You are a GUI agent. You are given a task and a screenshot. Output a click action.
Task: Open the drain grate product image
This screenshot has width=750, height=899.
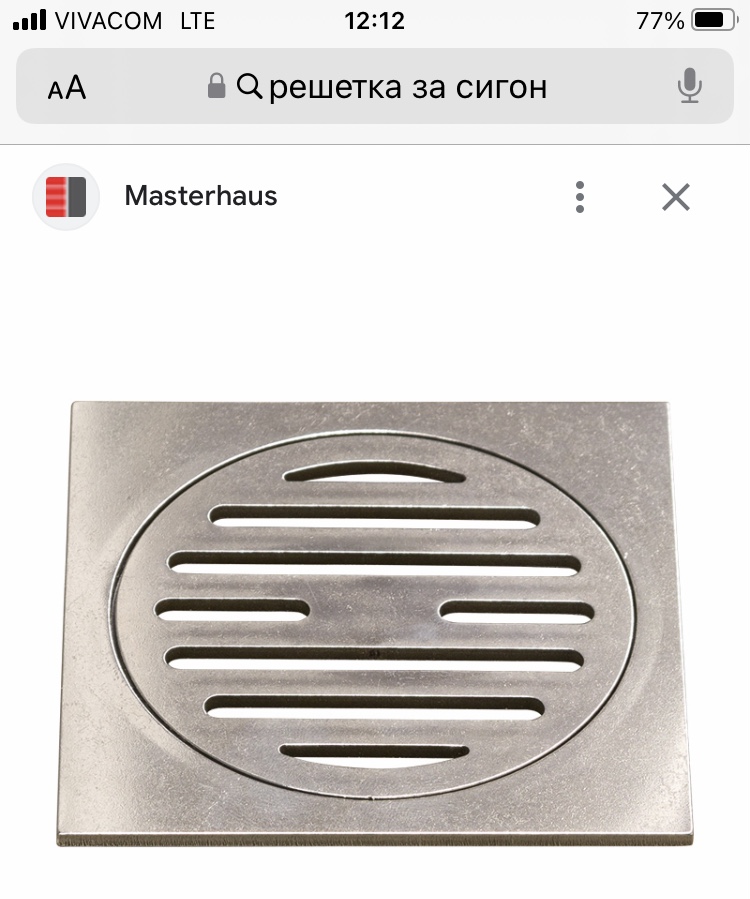coord(374,624)
